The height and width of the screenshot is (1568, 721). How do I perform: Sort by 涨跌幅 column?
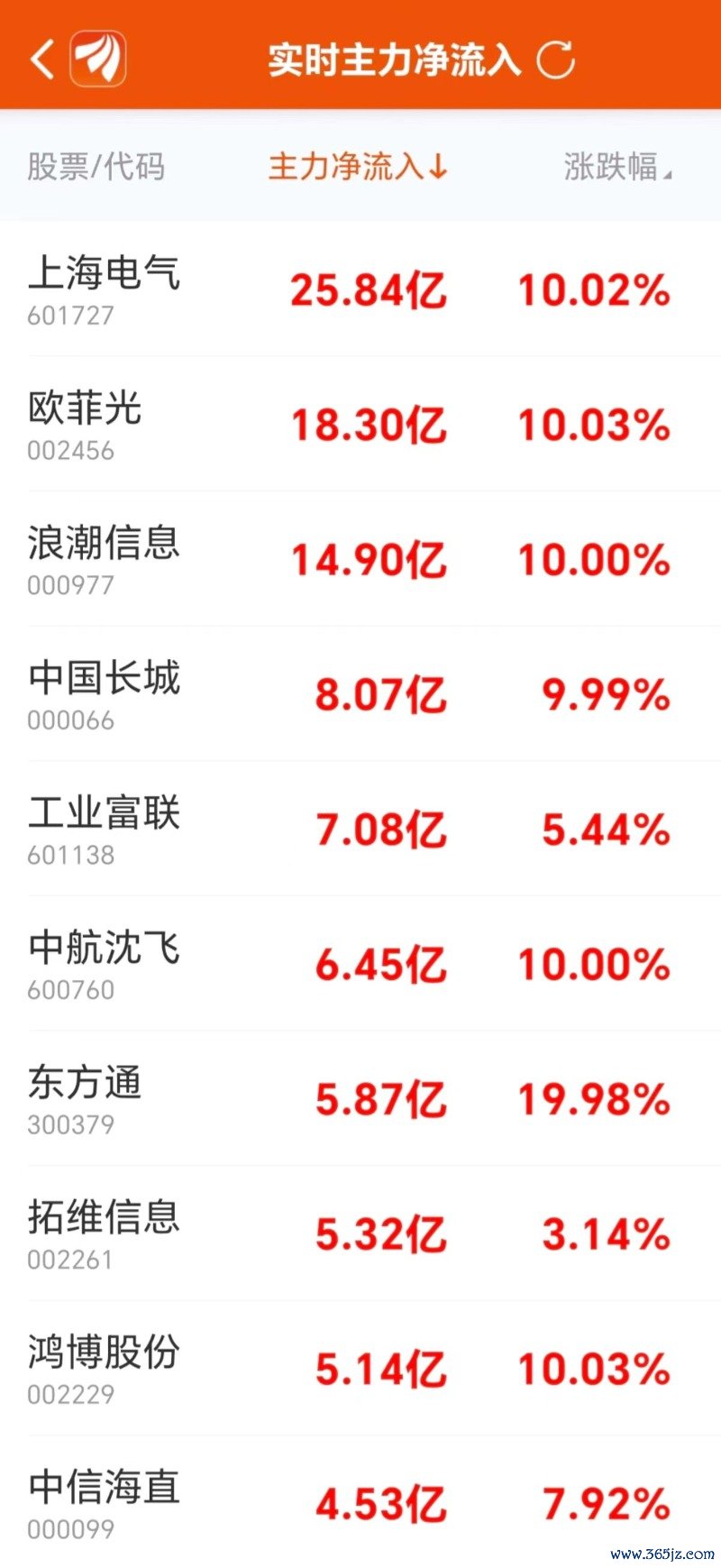pyautogui.click(x=618, y=167)
